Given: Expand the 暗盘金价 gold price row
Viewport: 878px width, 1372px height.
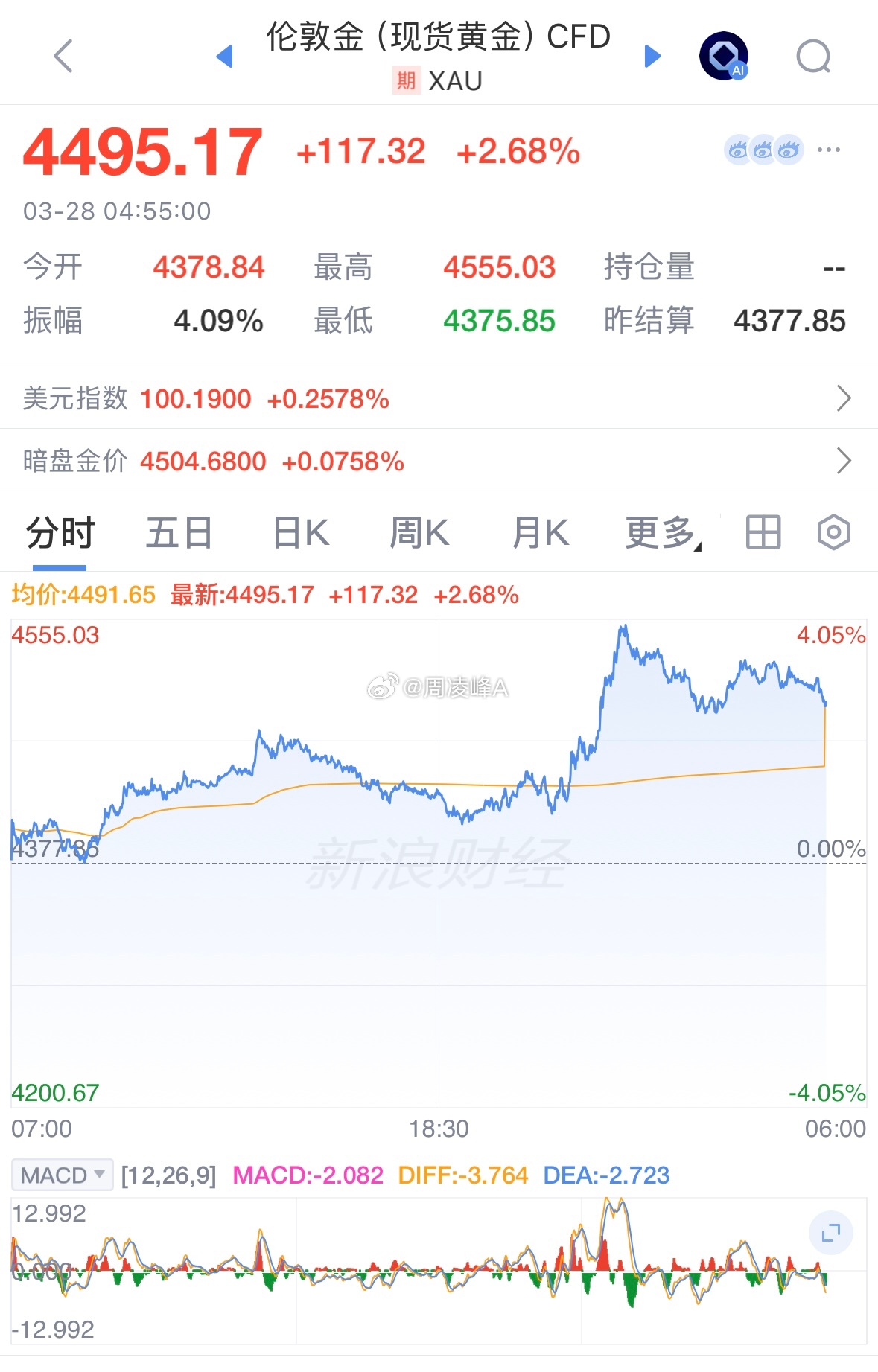Looking at the screenshot, I should (844, 462).
